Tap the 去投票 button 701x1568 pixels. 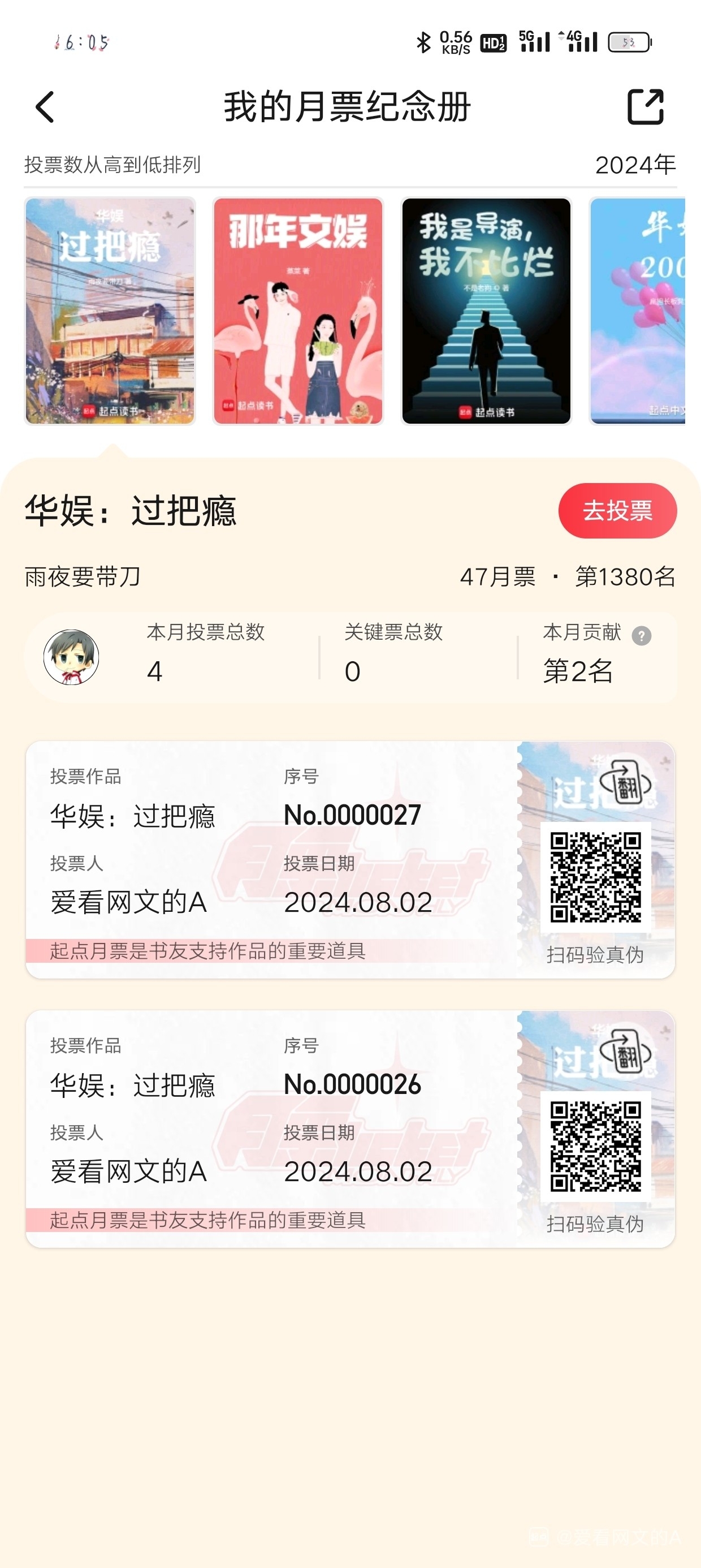pyautogui.click(x=617, y=510)
